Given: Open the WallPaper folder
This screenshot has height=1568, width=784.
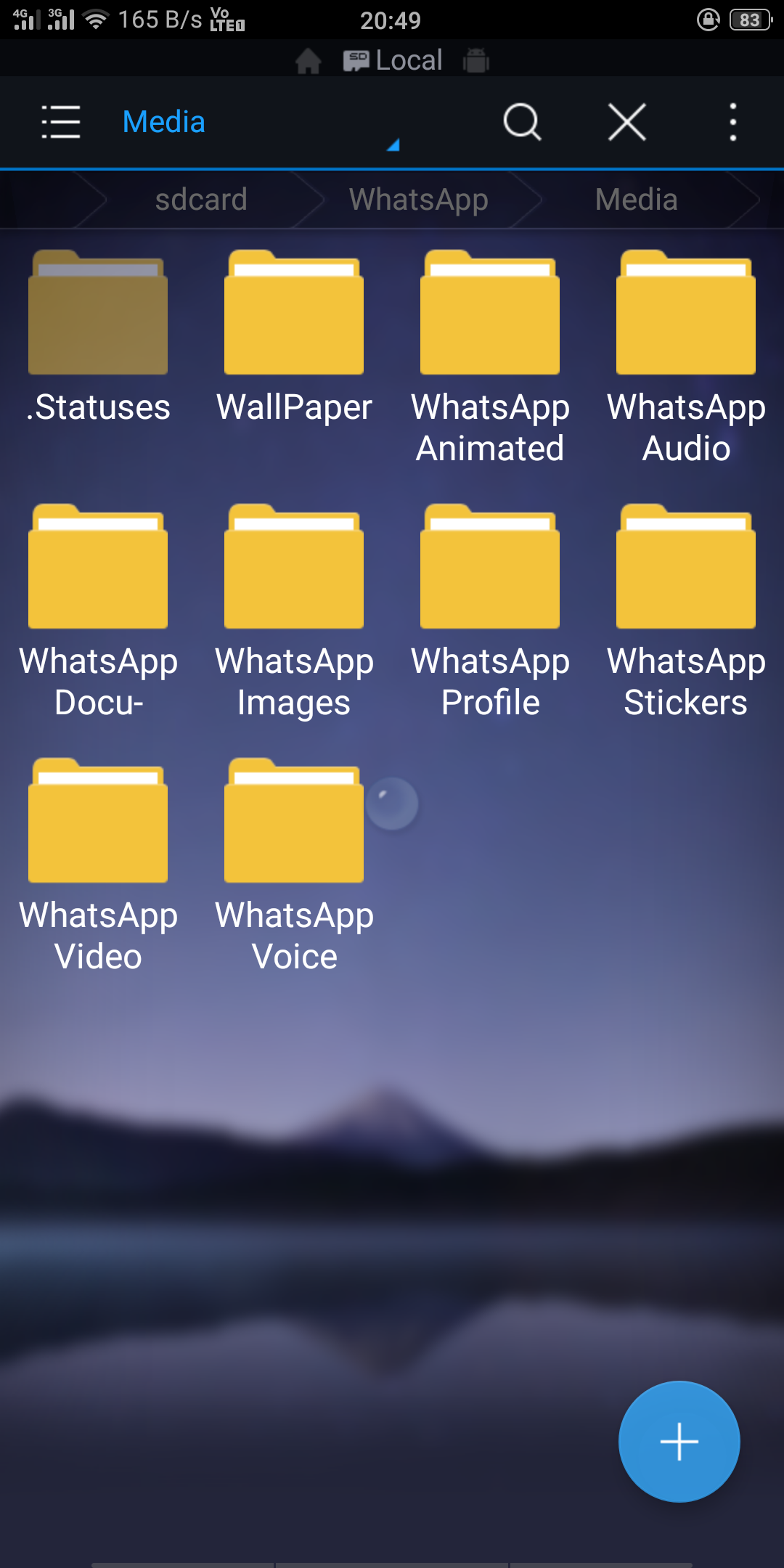Looking at the screenshot, I should (x=294, y=338).
